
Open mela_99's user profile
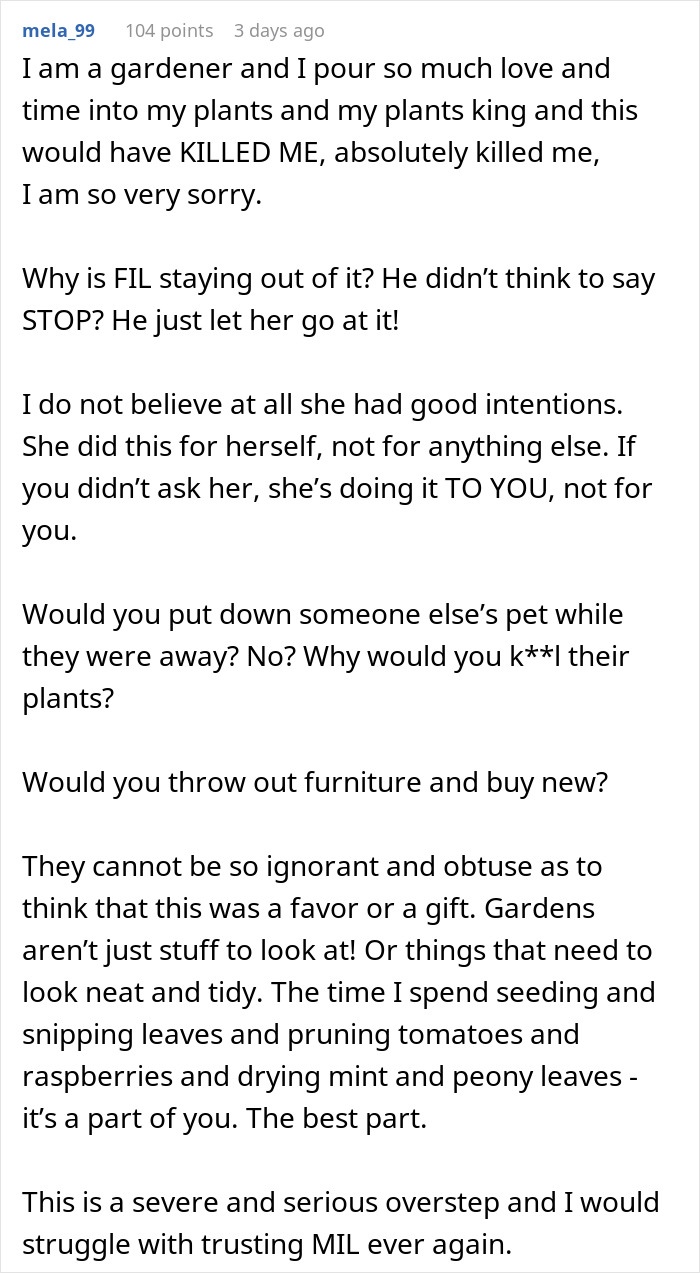pyautogui.click(x=59, y=31)
